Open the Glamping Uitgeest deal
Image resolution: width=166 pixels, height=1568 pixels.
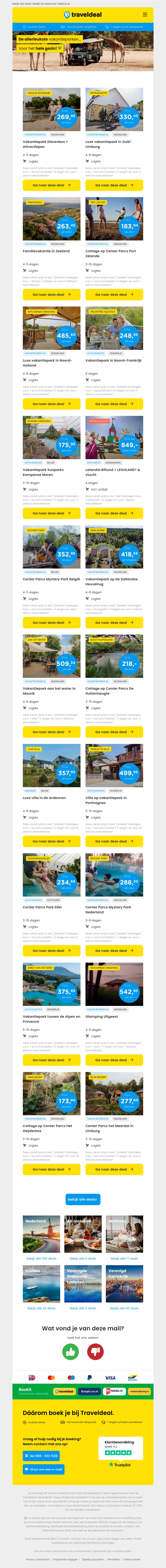(x=114, y=1060)
